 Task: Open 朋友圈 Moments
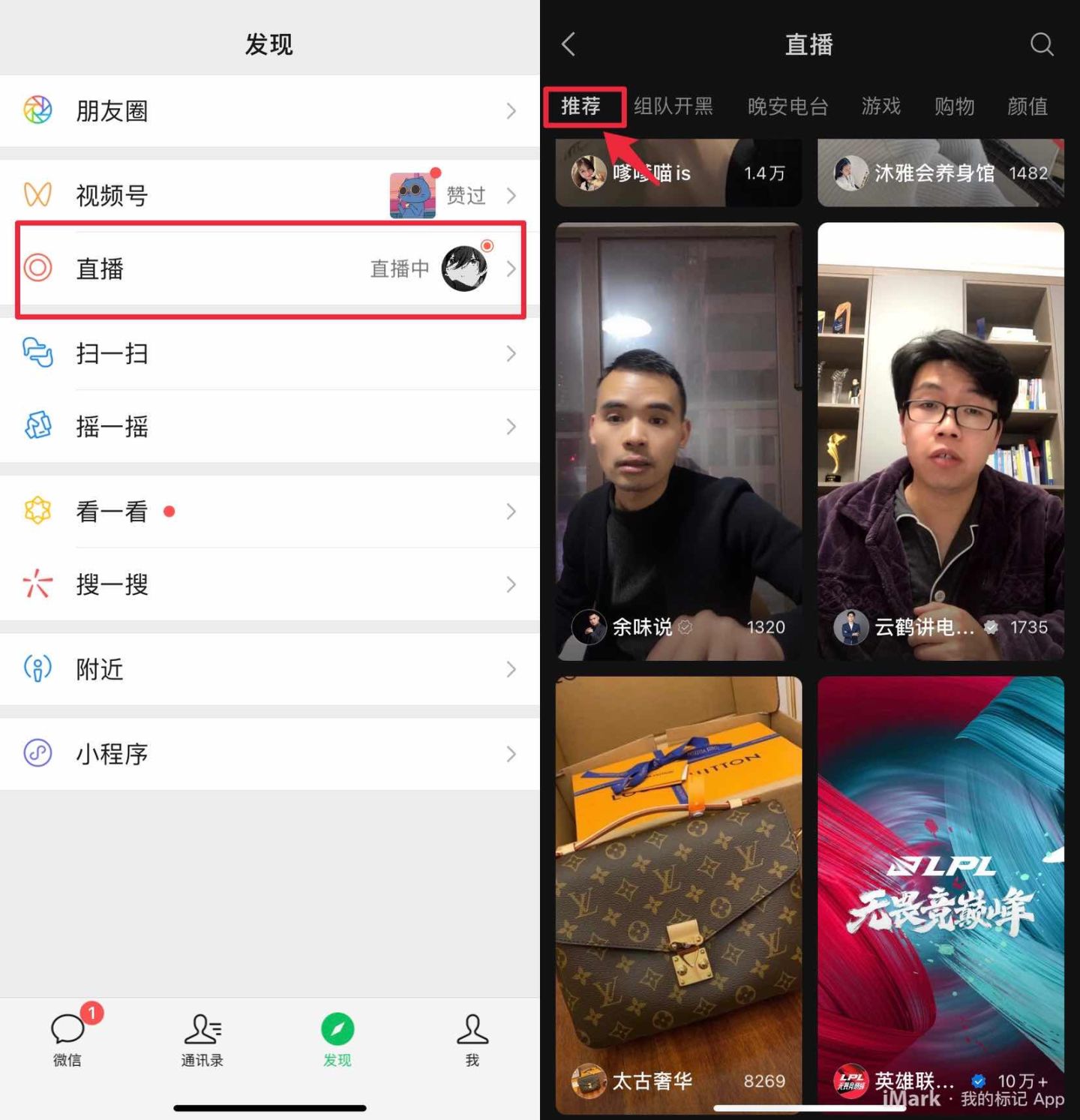pos(268,111)
